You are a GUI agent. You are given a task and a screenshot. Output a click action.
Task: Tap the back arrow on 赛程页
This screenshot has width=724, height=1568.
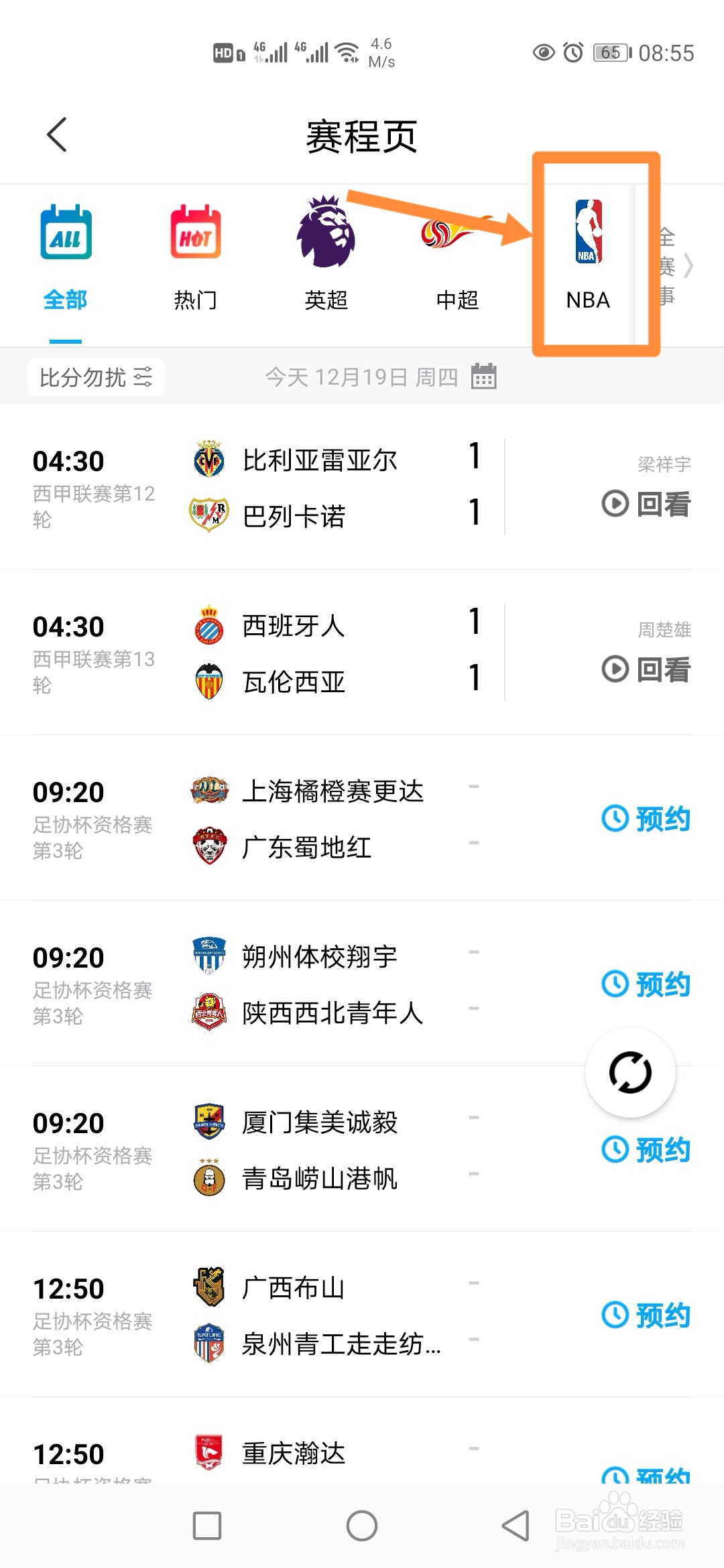(x=57, y=134)
